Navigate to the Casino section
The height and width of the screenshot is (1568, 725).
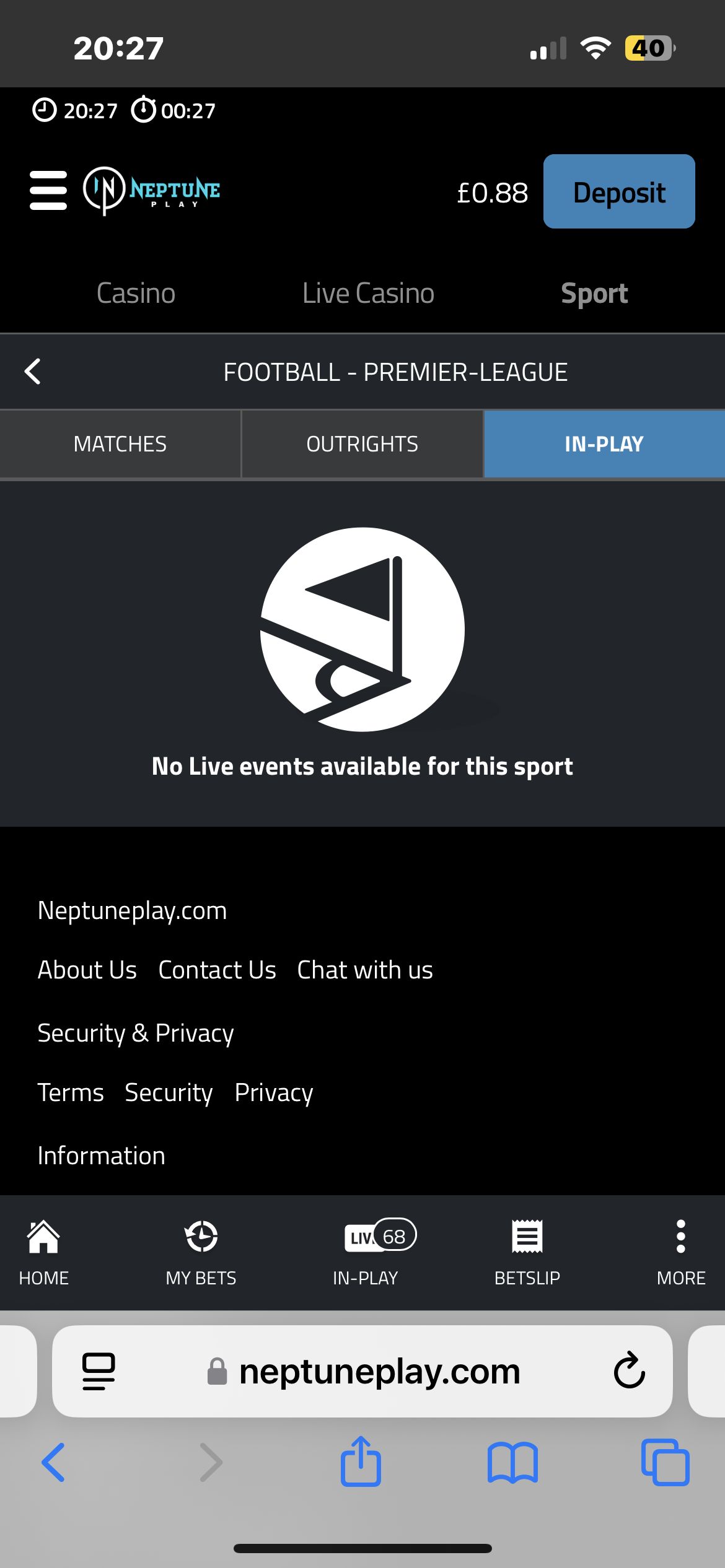click(x=135, y=292)
